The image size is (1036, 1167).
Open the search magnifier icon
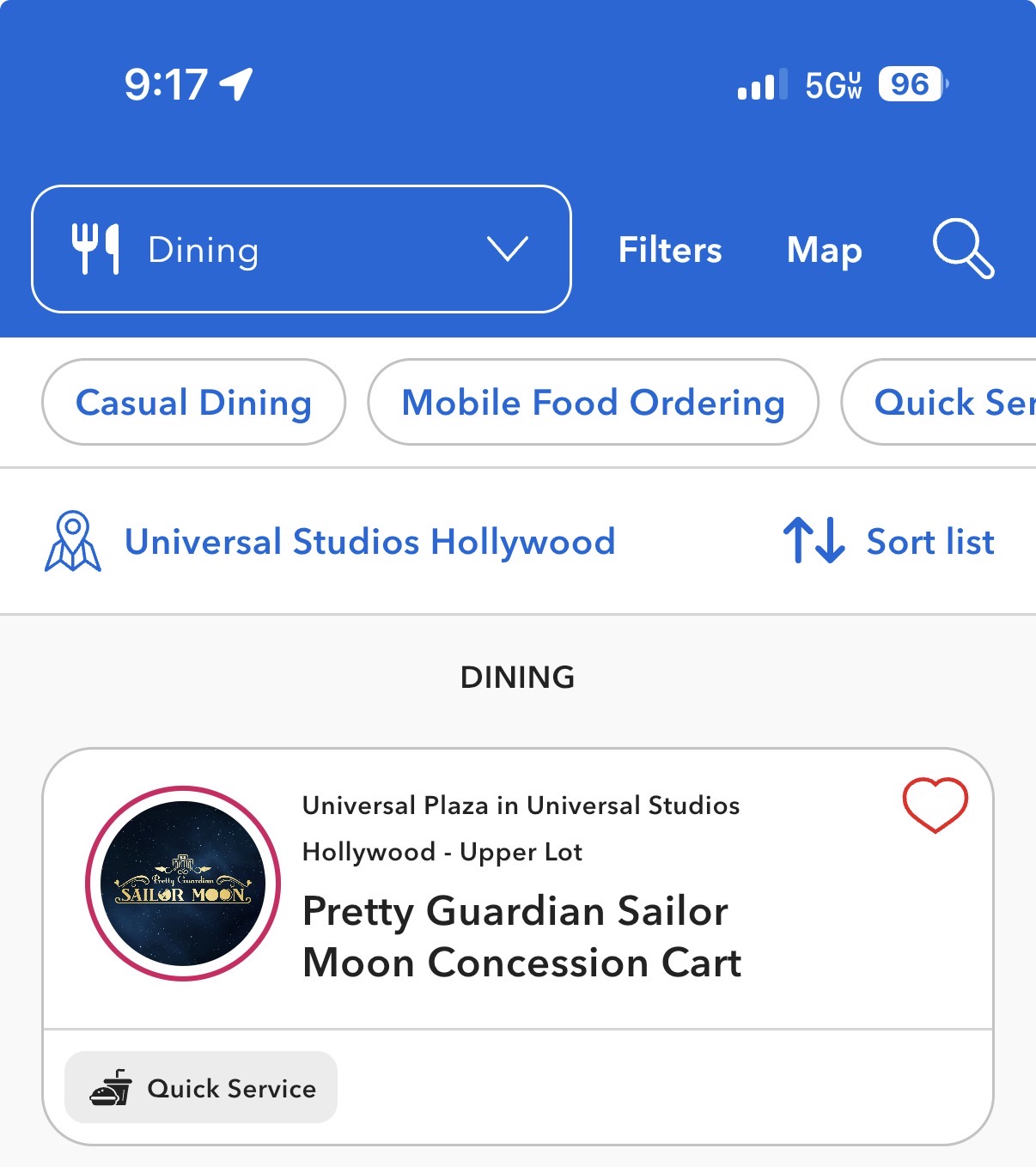pos(963,249)
